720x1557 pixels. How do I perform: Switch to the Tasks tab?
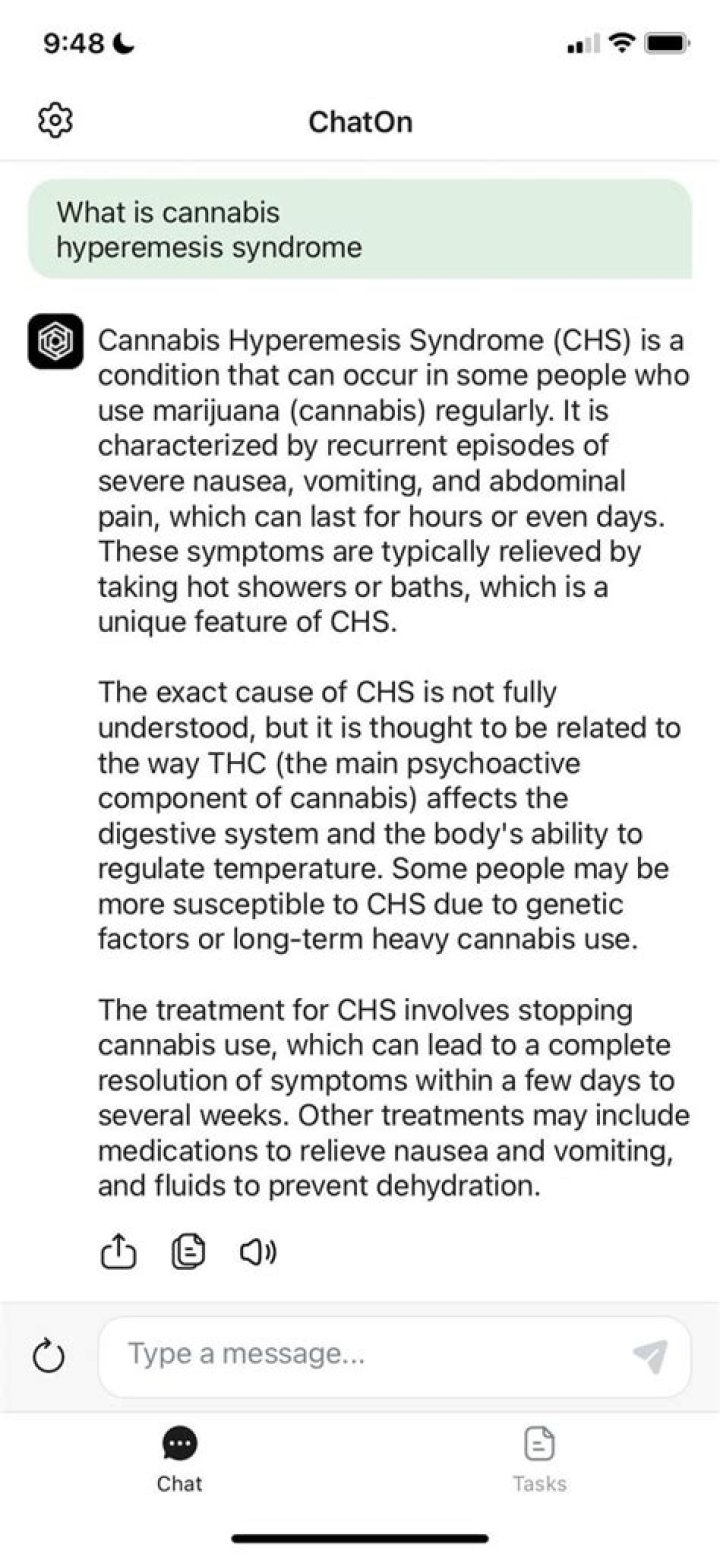pos(540,1460)
